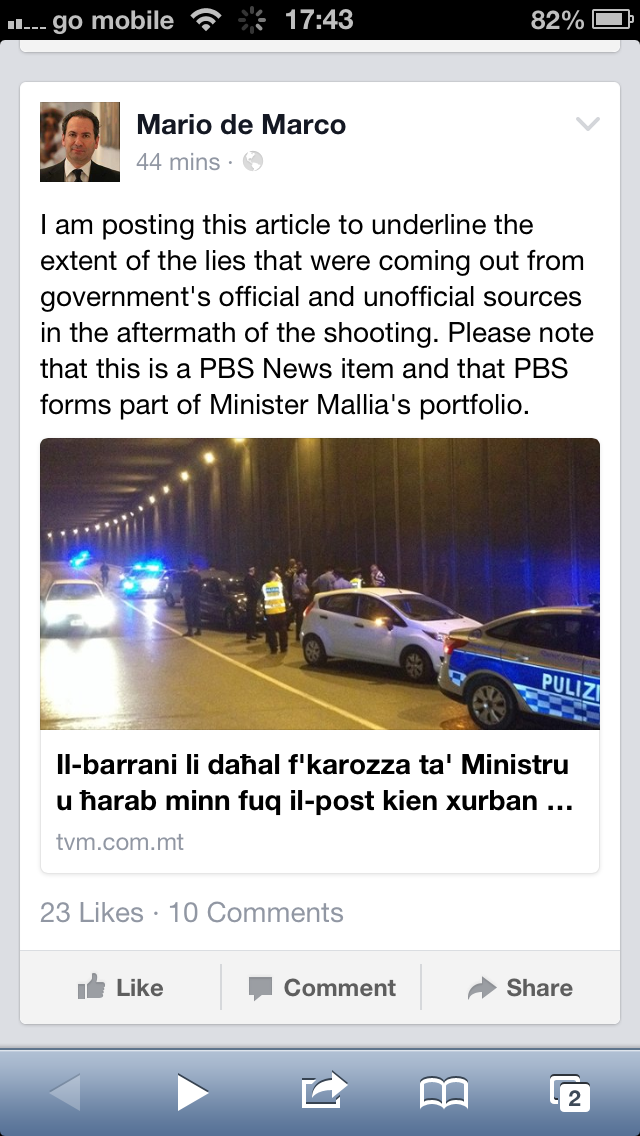The width and height of the screenshot is (640, 1136).
Task: Like Mario de Marco's post
Action: pyautogui.click(x=120, y=988)
